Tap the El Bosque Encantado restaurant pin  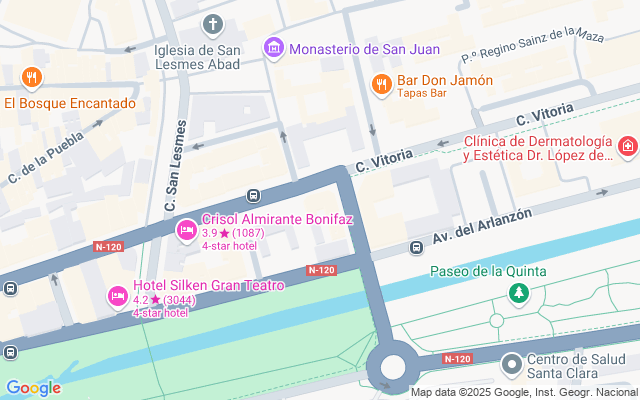pyautogui.click(x=32, y=78)
